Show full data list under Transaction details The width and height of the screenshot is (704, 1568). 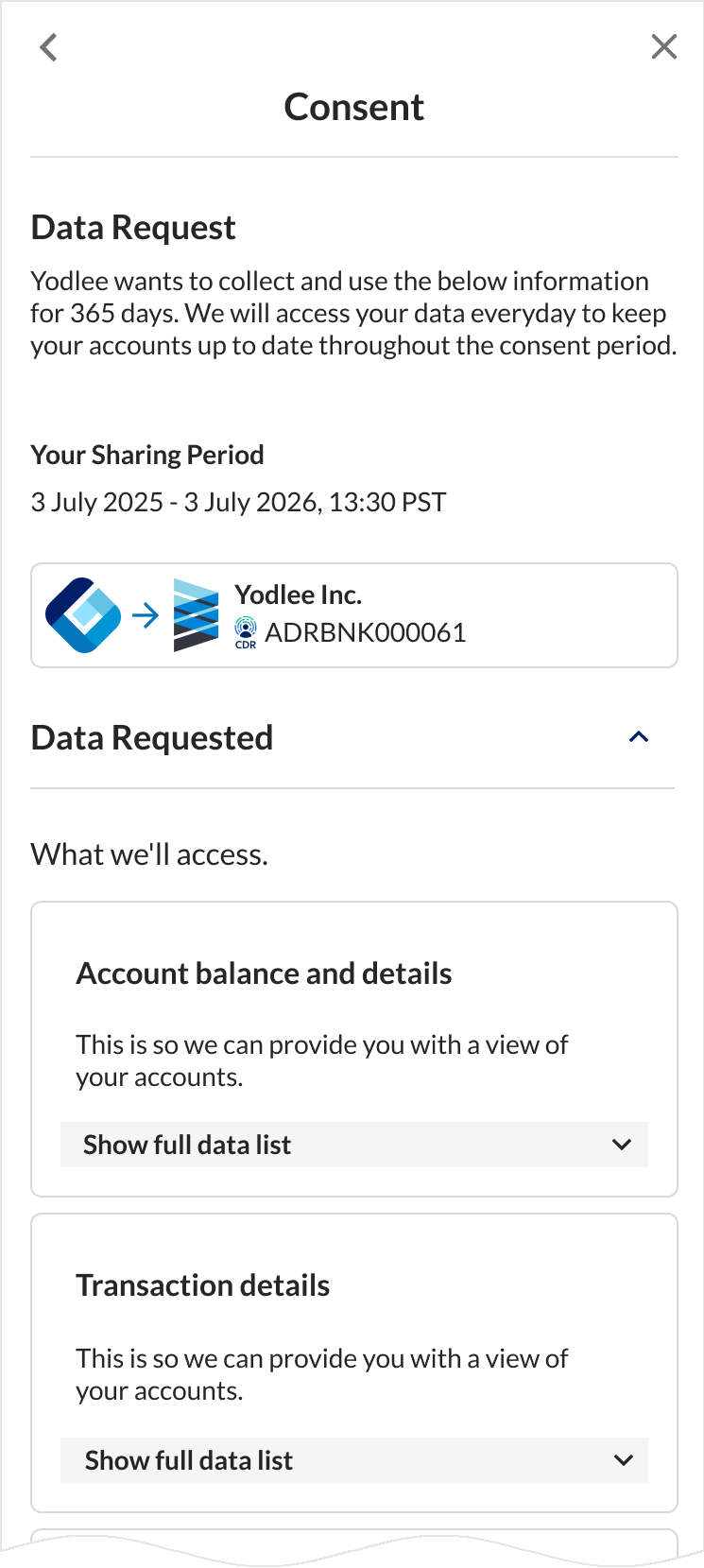pyautogui.click(x=354, y=1460)
